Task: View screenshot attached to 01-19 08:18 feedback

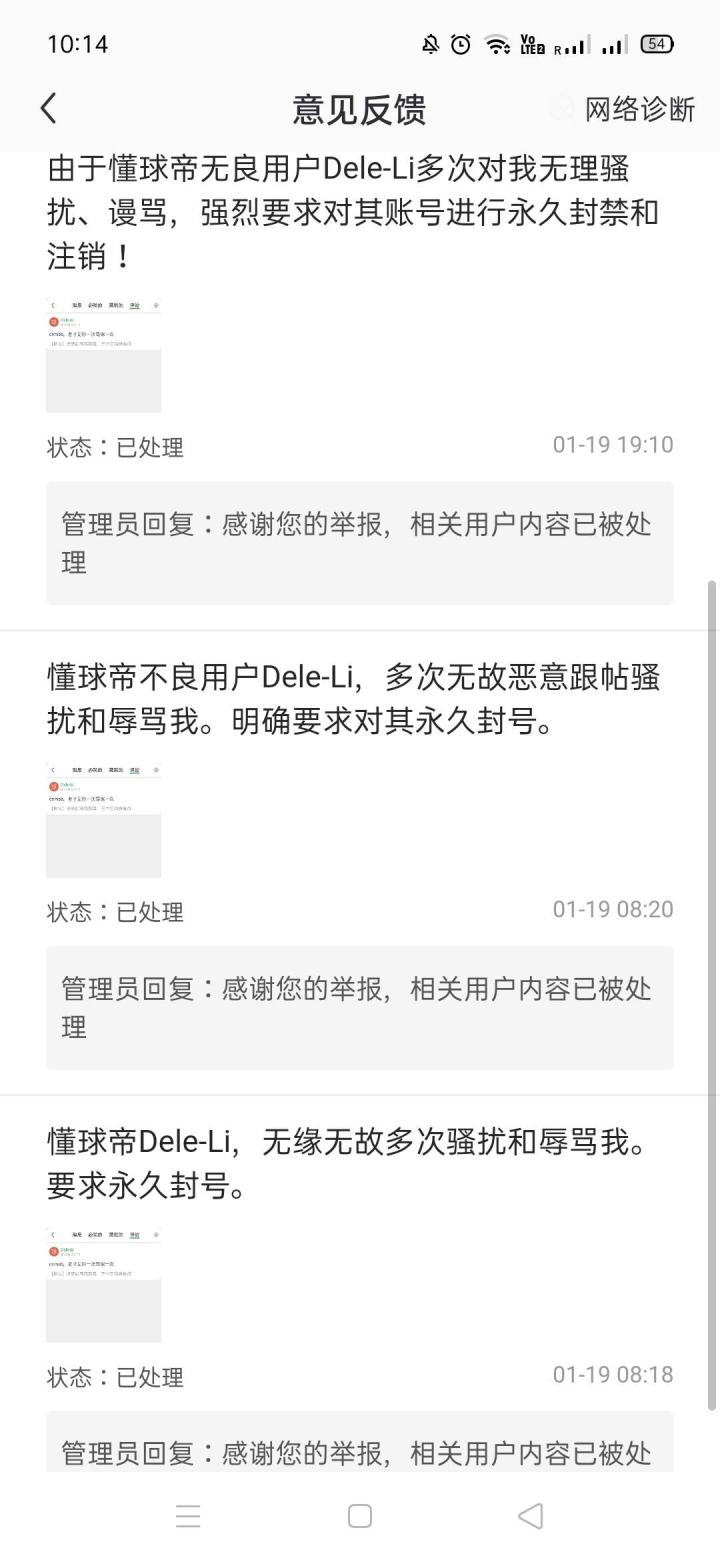Action: [104, 1285]
